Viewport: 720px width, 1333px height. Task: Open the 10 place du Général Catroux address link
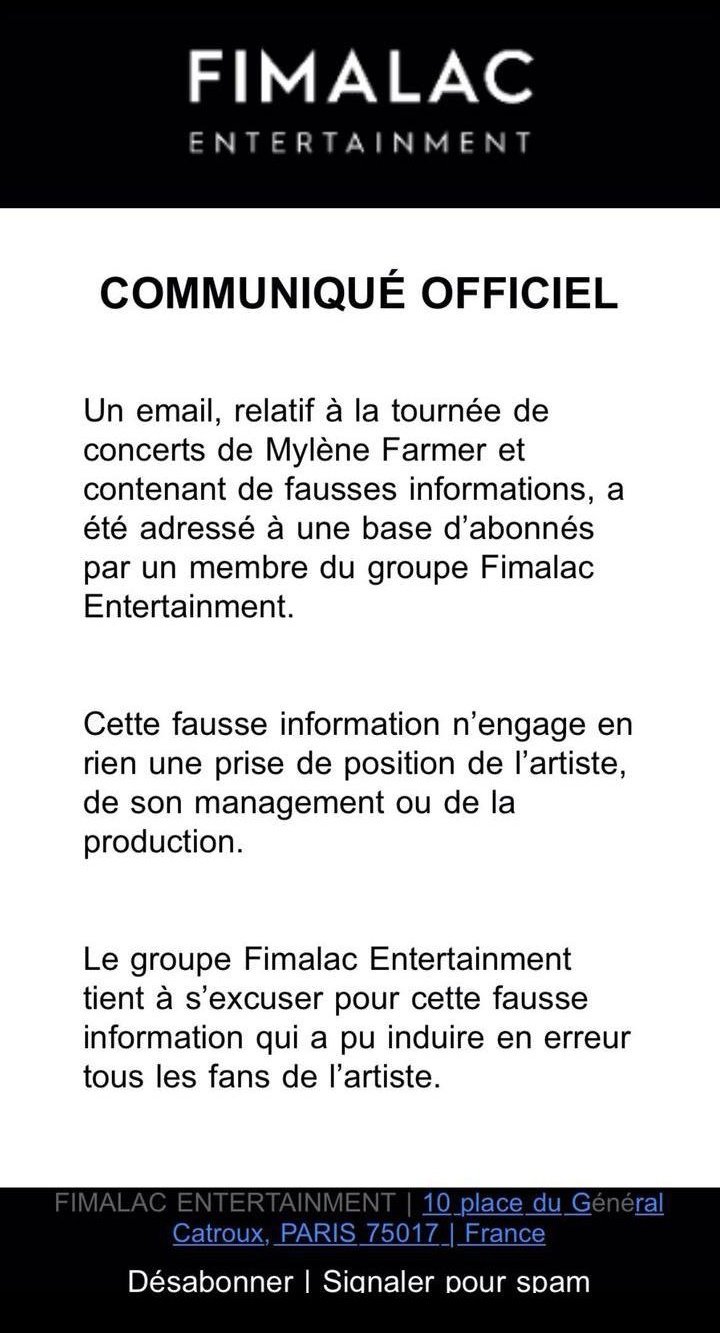[x=419, y=1217]
